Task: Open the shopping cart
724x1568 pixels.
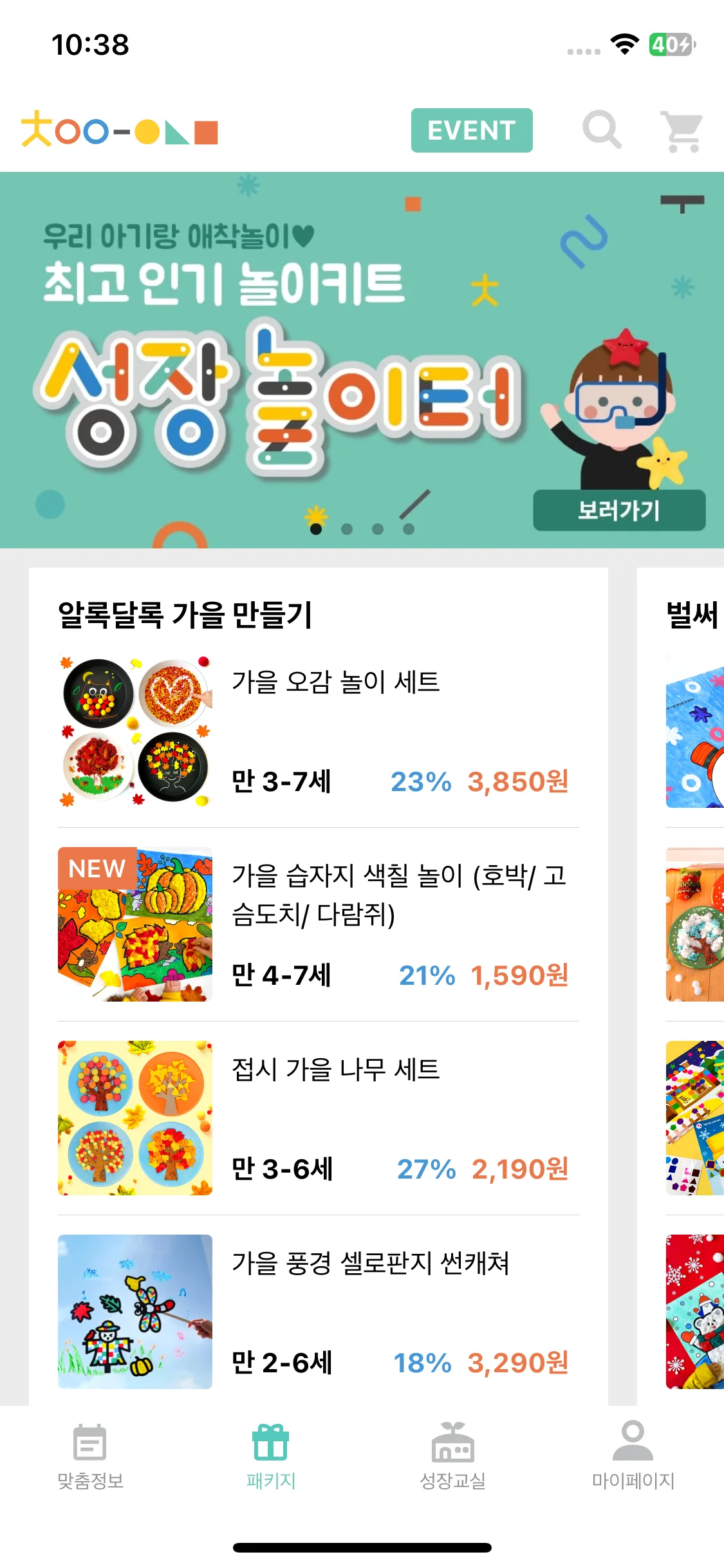Action: (683, 131)
